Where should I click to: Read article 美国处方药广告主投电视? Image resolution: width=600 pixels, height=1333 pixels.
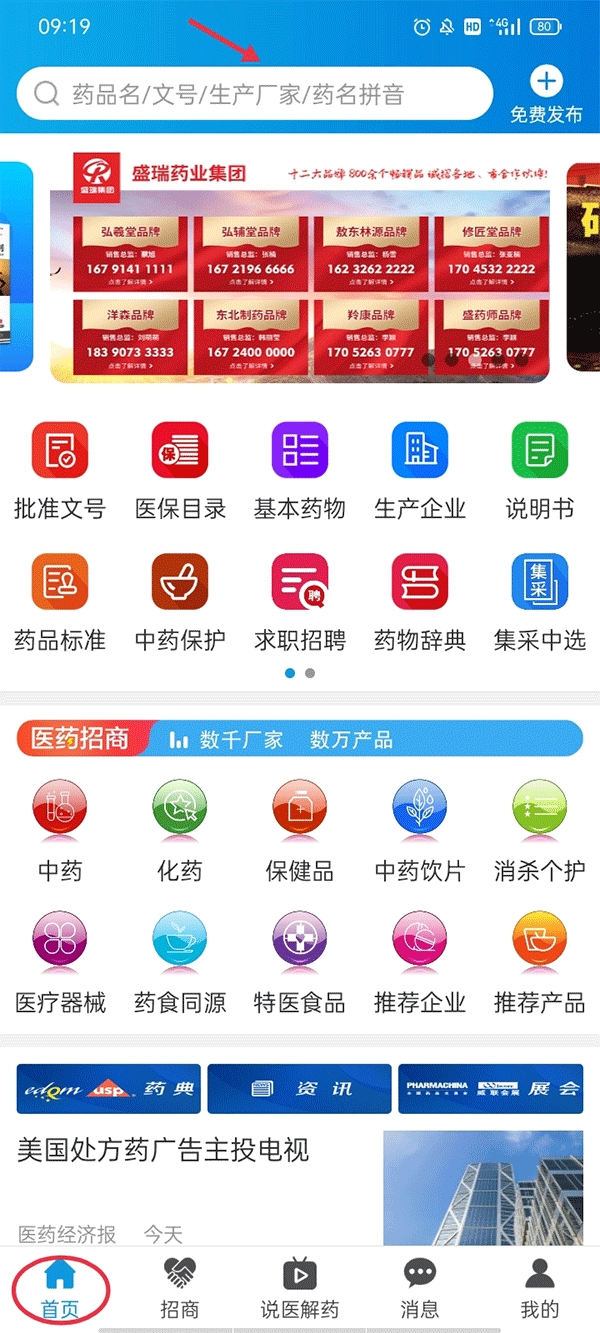coord(163,1150)
